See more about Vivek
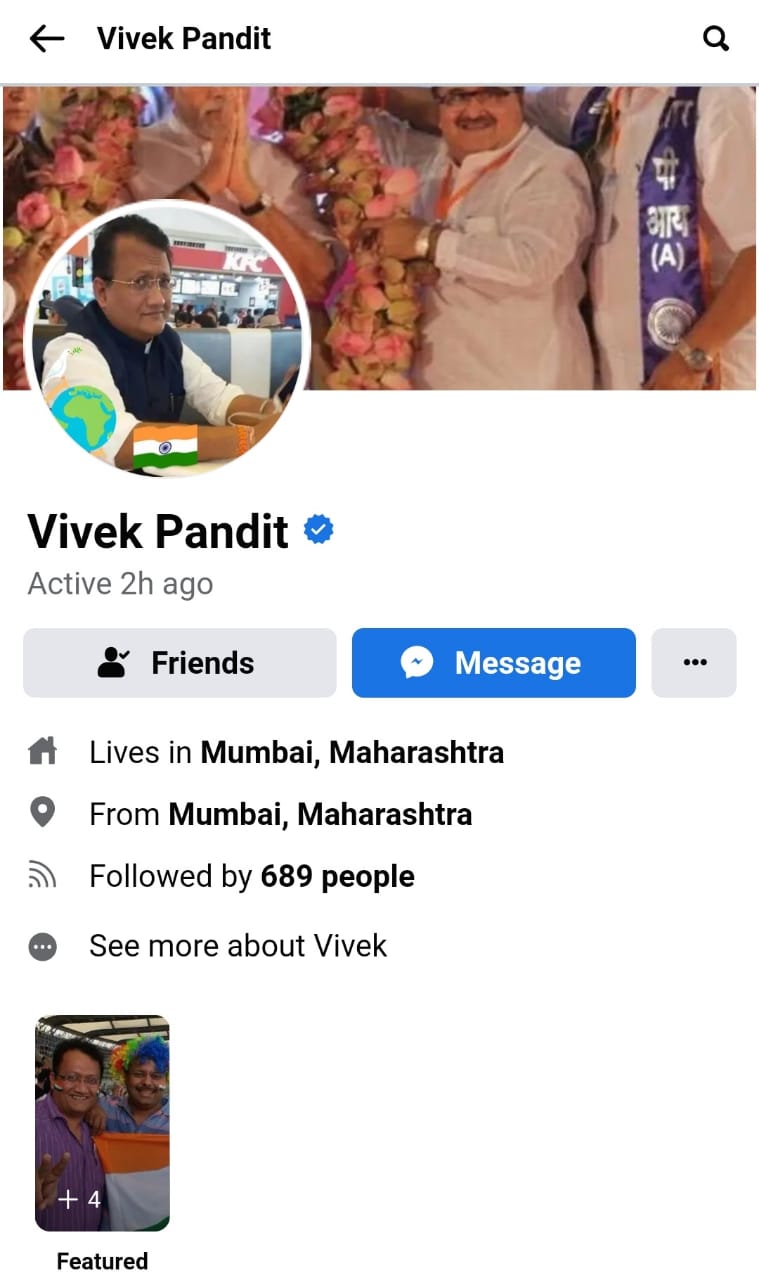This screenshot has height=1280, width=759. (x=237, y=946)
